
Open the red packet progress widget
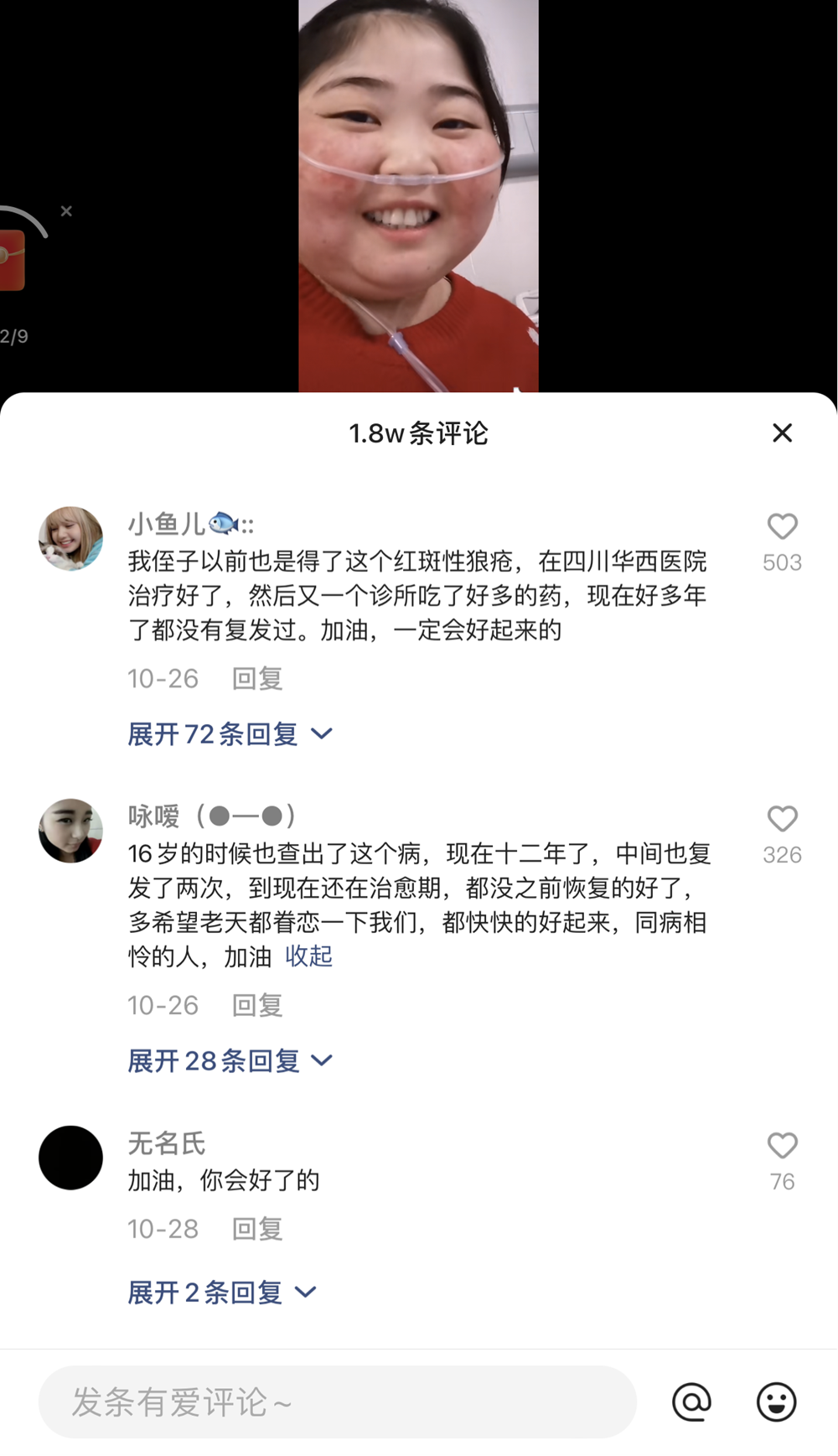point(12,260)
